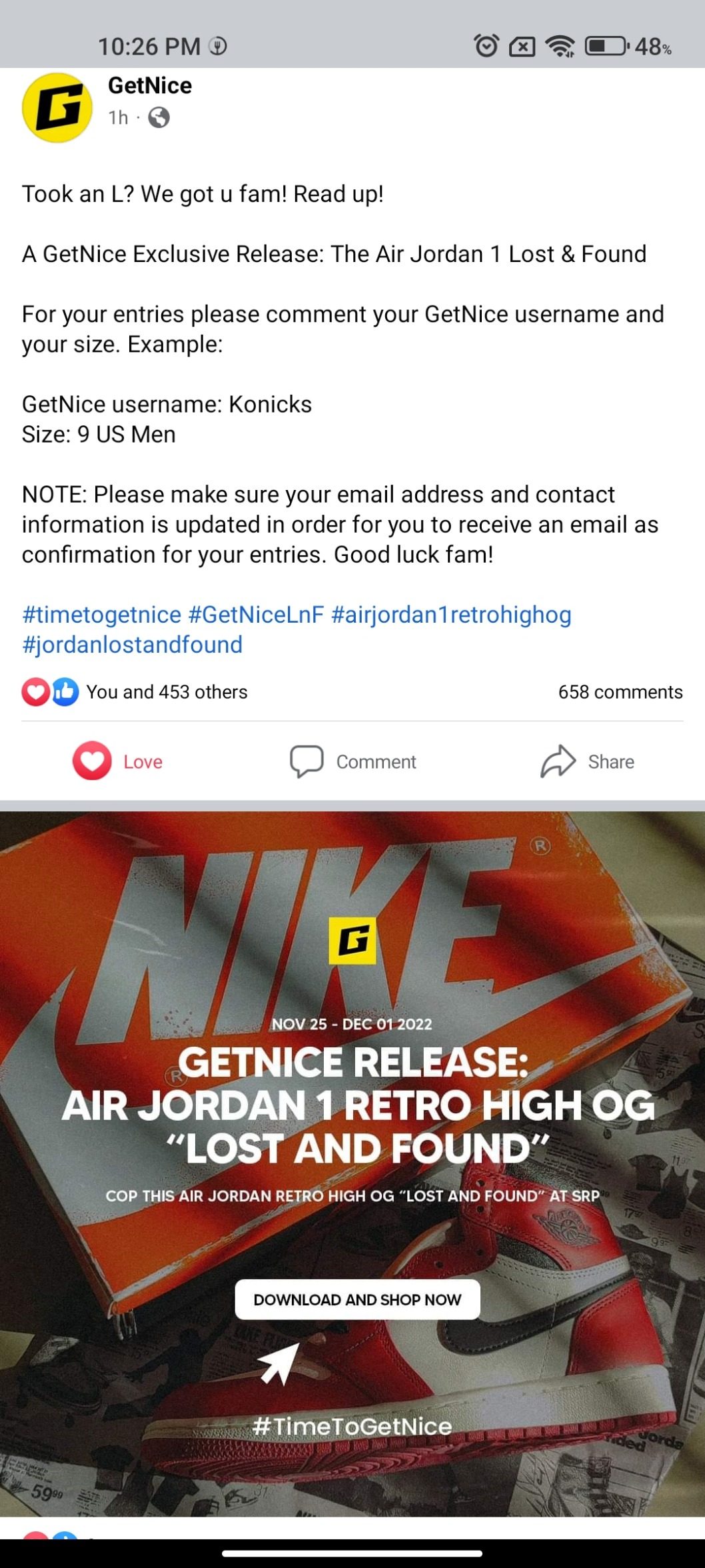Share the GetNice post

587,761
